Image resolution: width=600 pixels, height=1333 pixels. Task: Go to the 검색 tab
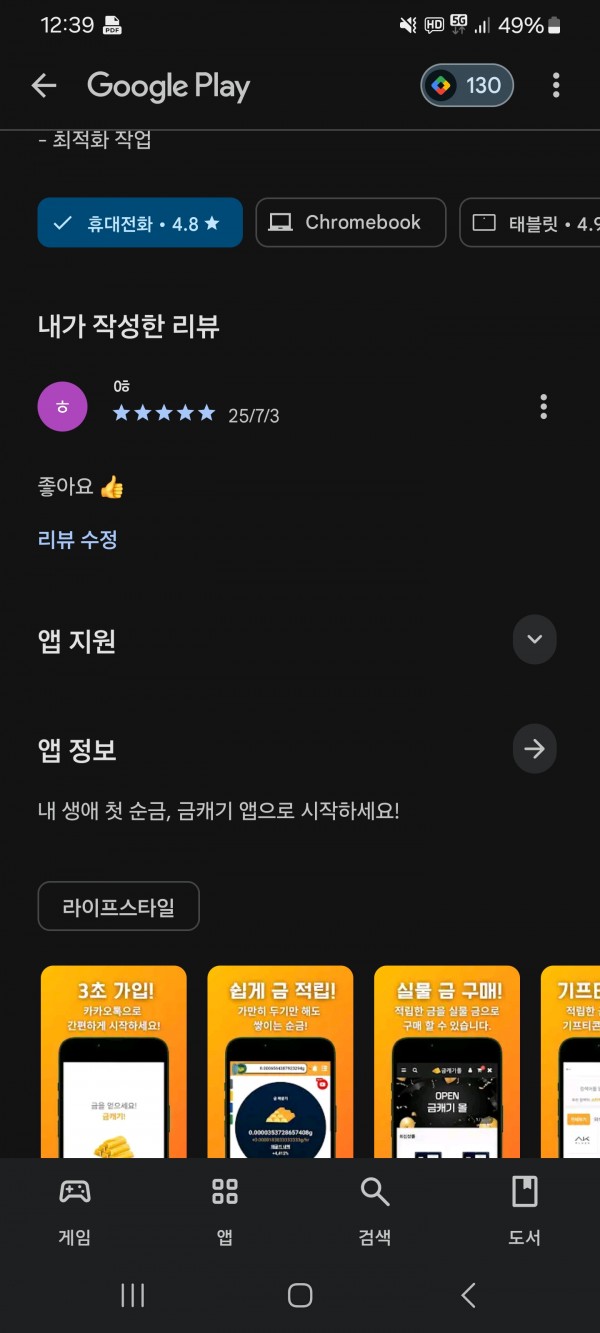[374, 1210]
